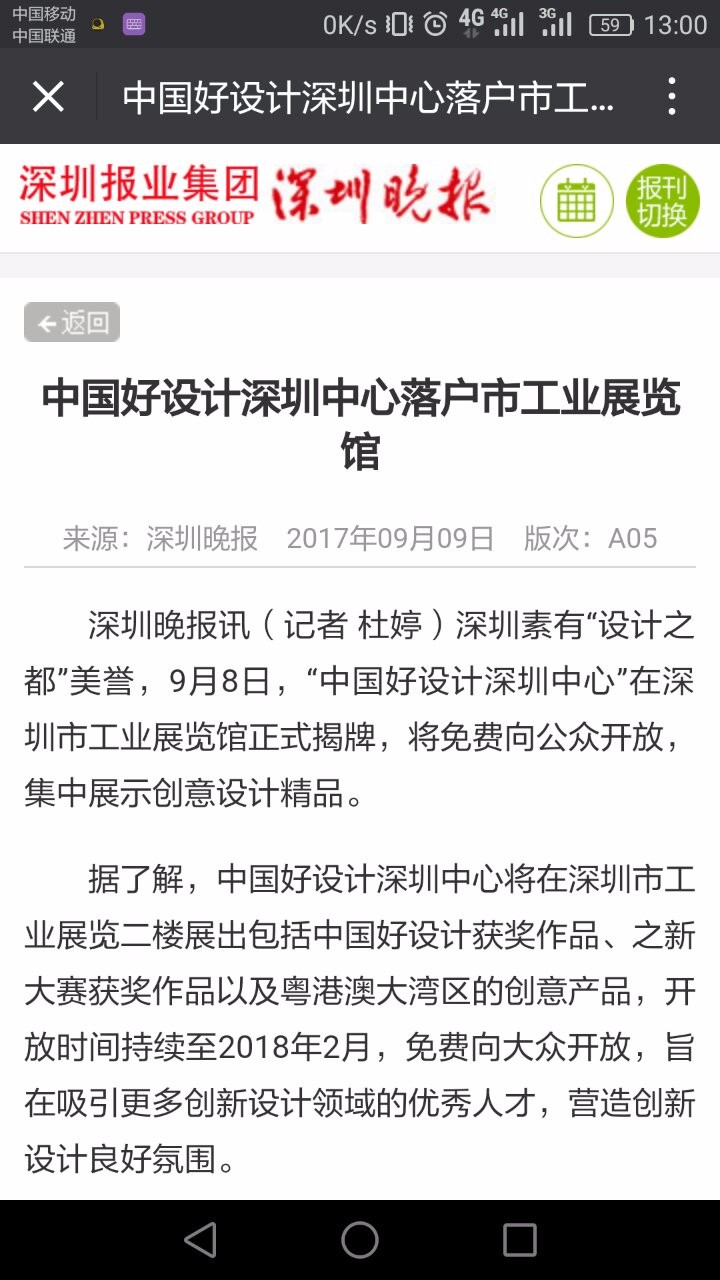
Task: Go back using system navigation bar
Action: point(200,1240)
